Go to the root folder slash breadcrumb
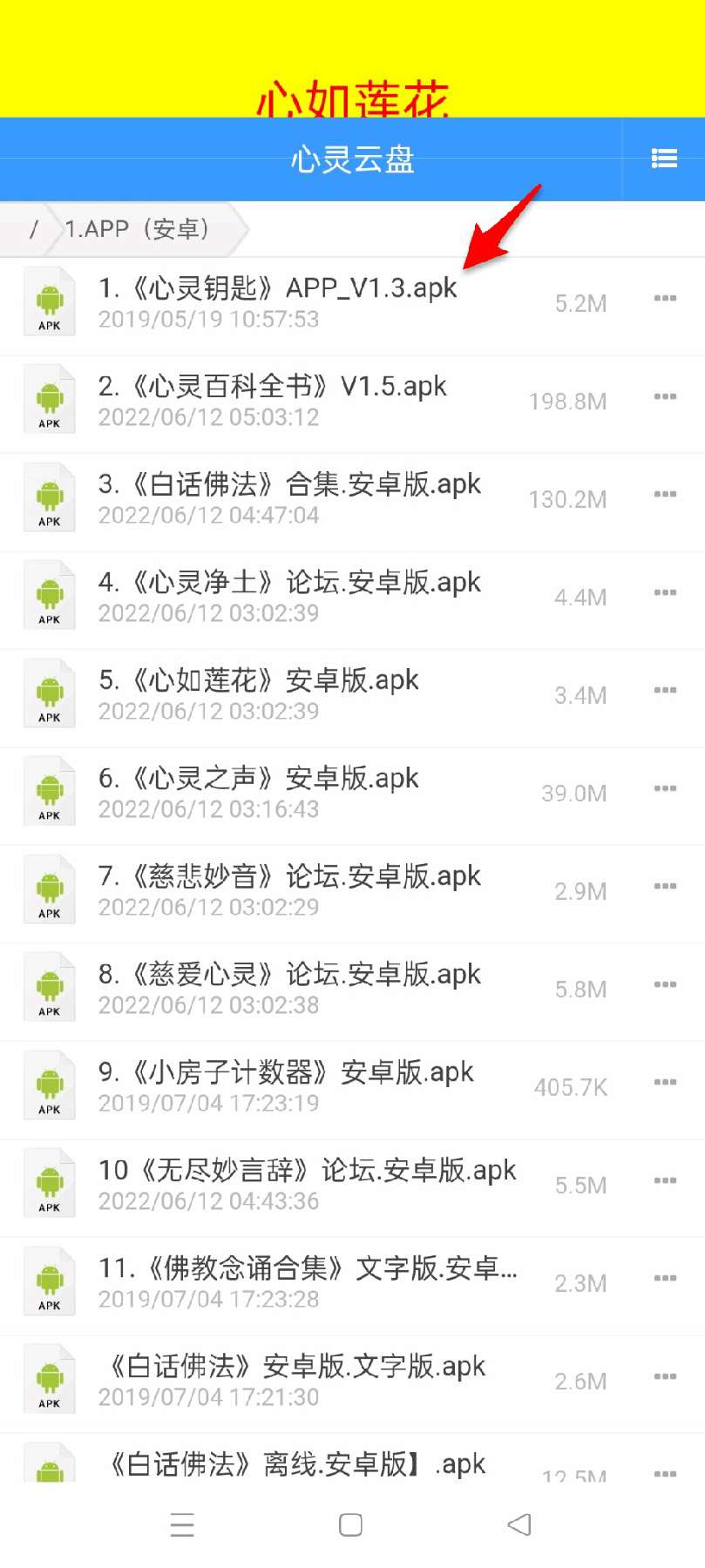The image size is (705, 1568). coord(34,229)
